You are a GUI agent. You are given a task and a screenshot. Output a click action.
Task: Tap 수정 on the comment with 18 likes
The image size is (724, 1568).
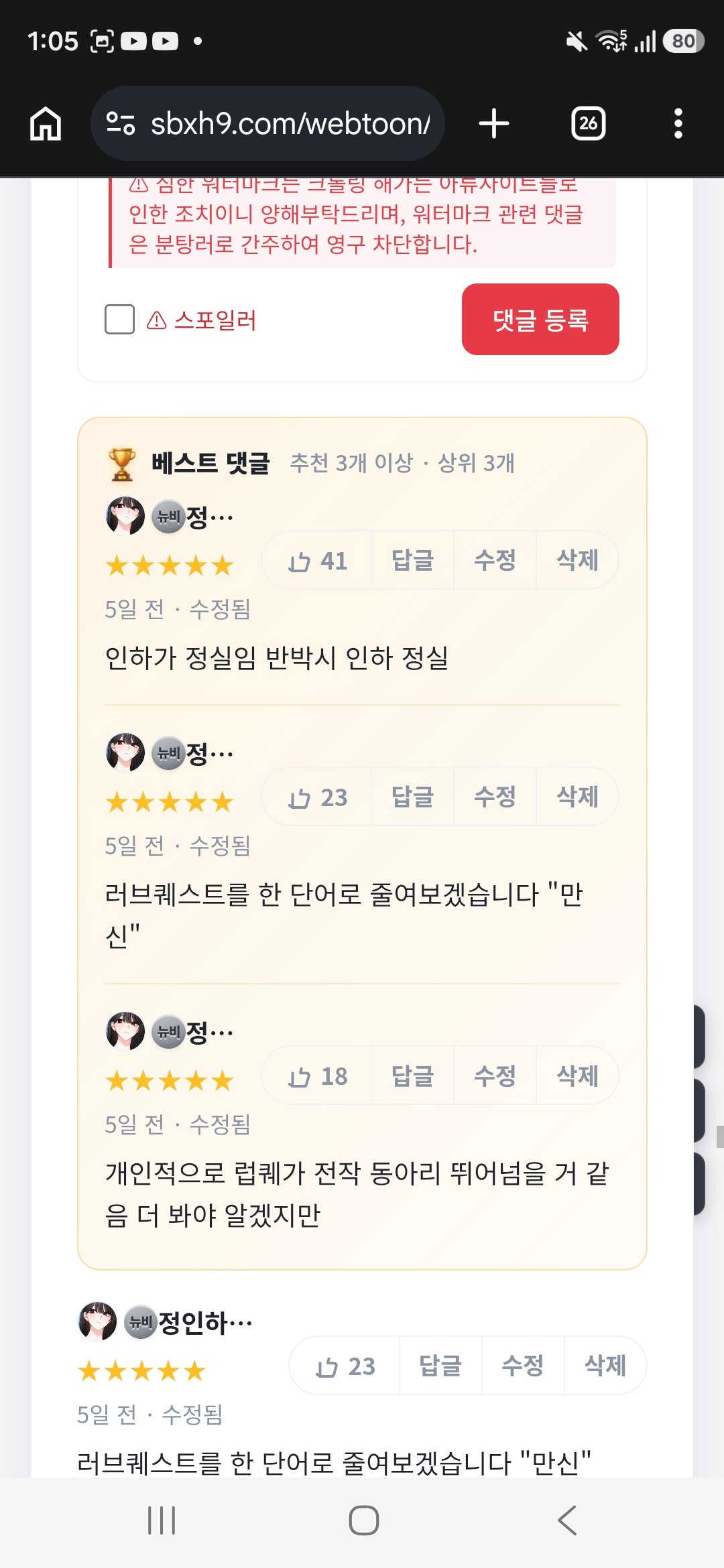(495, 1076)
